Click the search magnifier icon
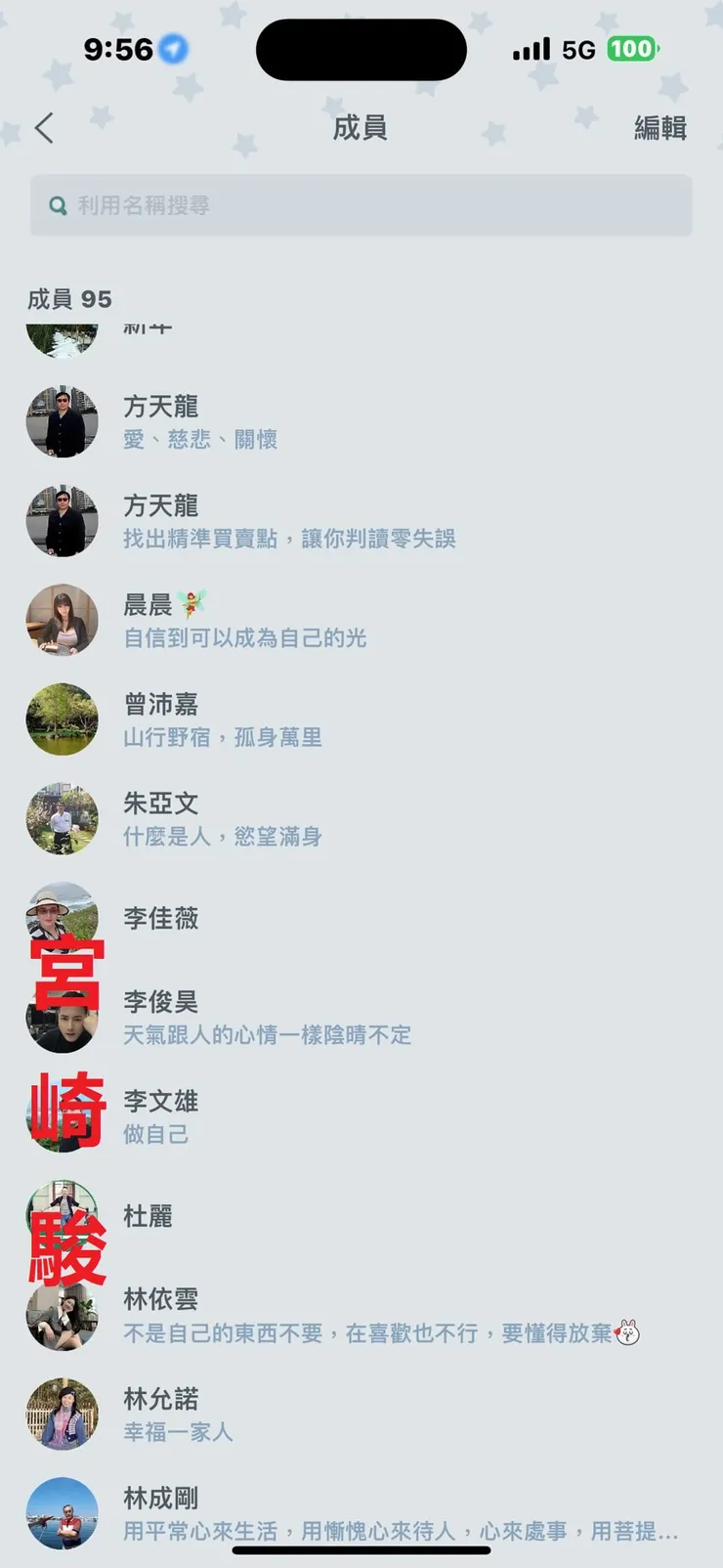This screenshot has height=1568, width=723. [x=57, y=205]
